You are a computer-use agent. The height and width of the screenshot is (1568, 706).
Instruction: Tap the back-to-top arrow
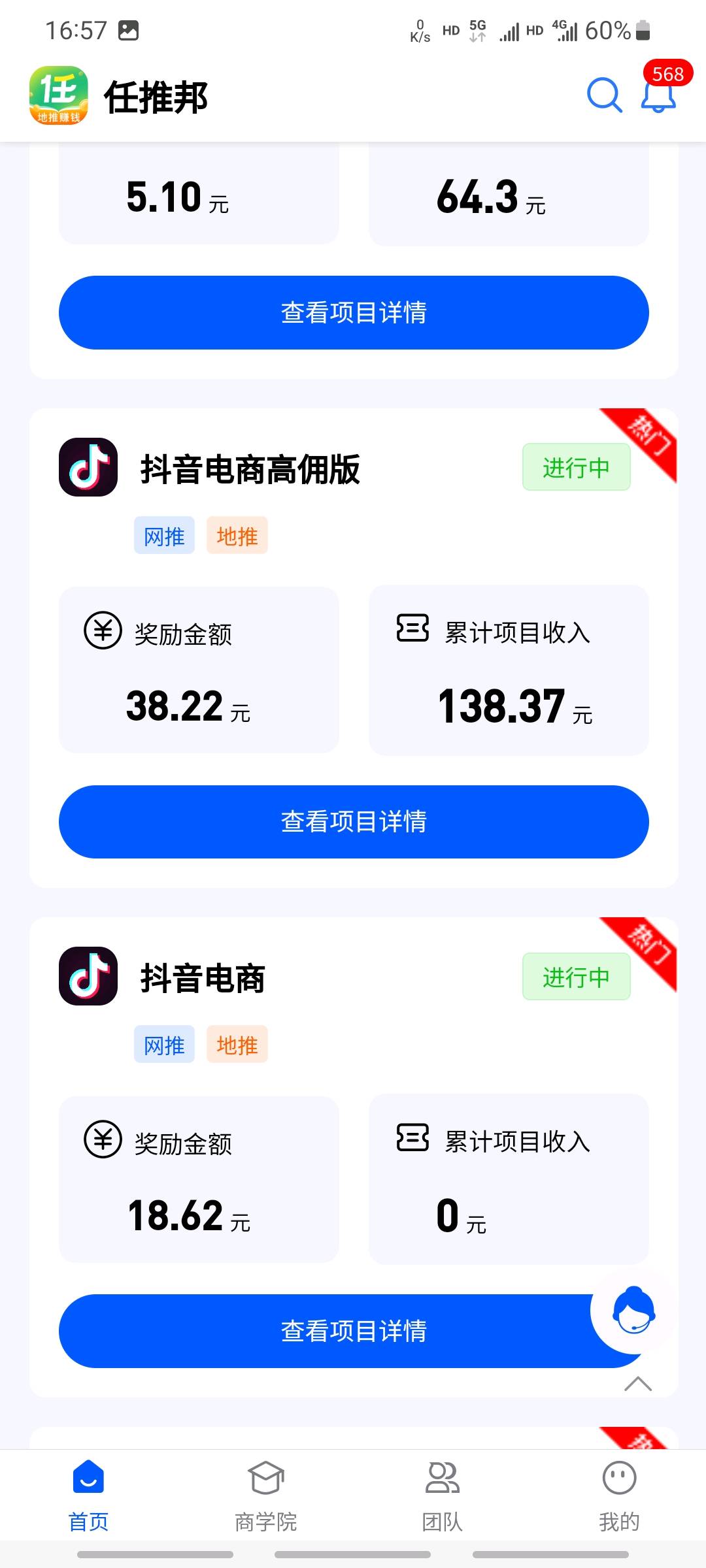tap(638, 1384)
